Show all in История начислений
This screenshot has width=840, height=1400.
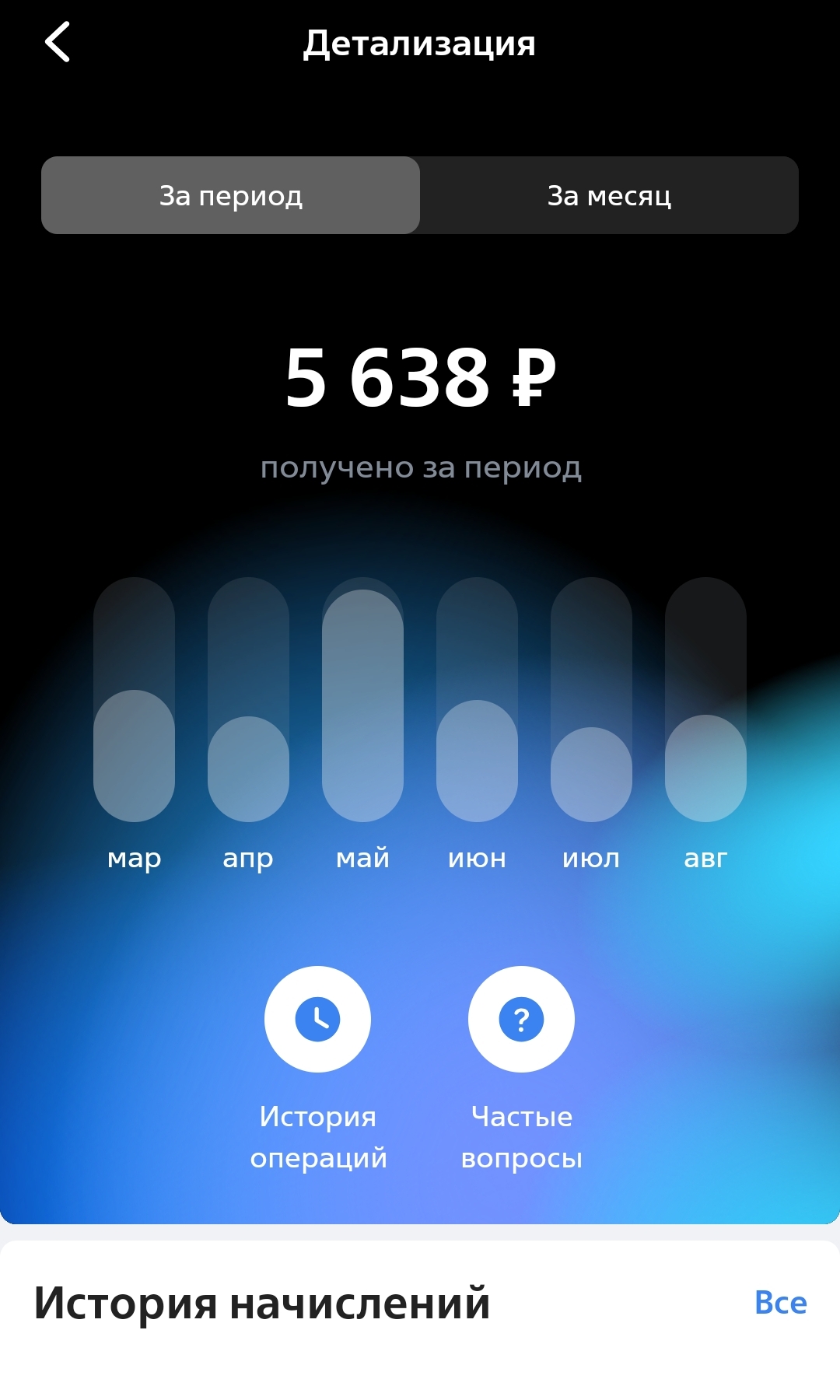coord(780,1303)
